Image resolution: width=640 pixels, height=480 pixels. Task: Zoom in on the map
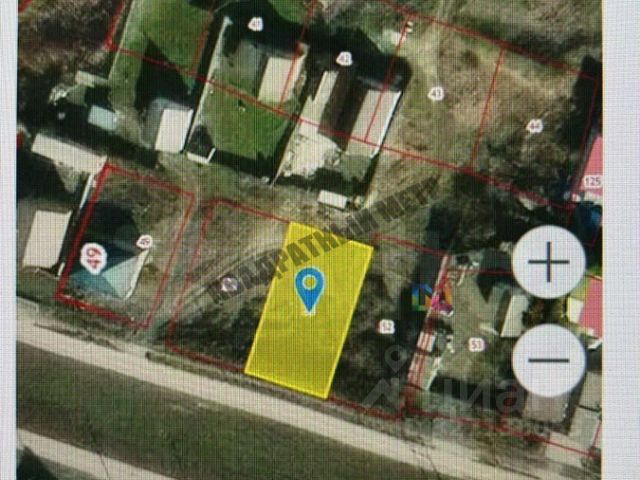click(x=548, y=265)
